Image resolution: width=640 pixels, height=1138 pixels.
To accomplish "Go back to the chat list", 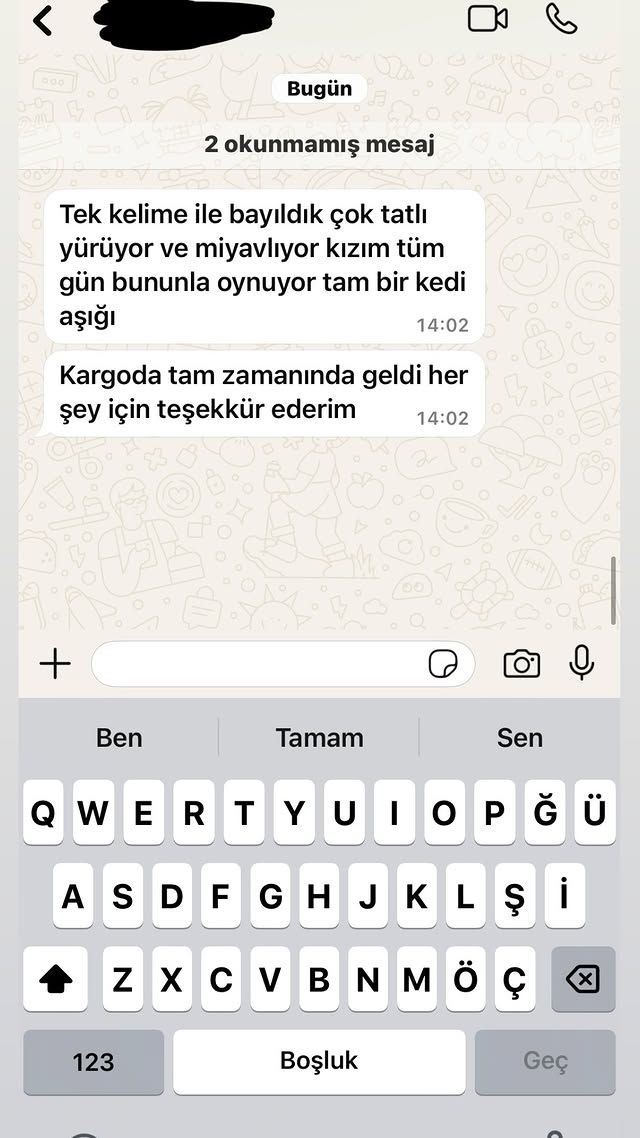I will (42, 19).
